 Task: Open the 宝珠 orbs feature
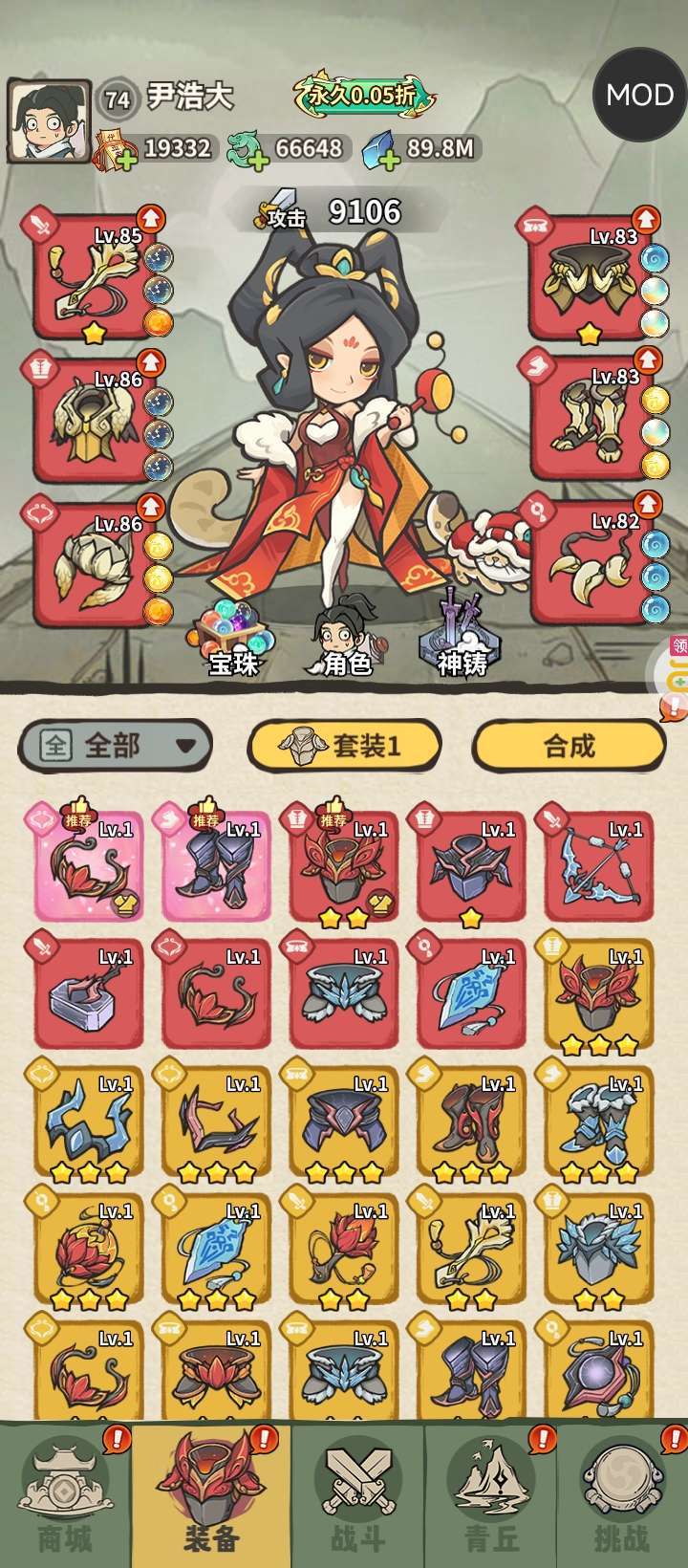pos(233,637)
